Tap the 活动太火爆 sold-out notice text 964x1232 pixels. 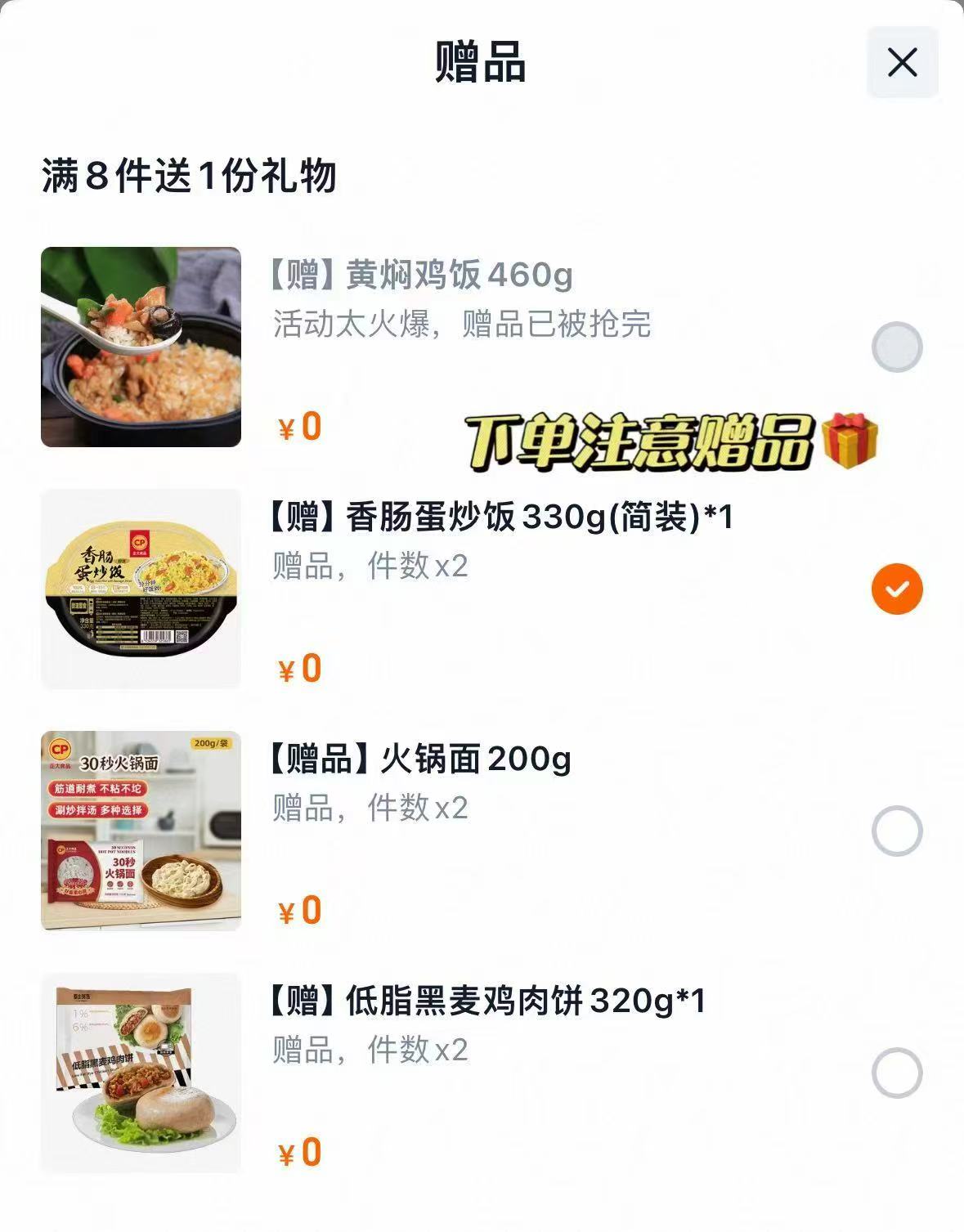point(462,325)
